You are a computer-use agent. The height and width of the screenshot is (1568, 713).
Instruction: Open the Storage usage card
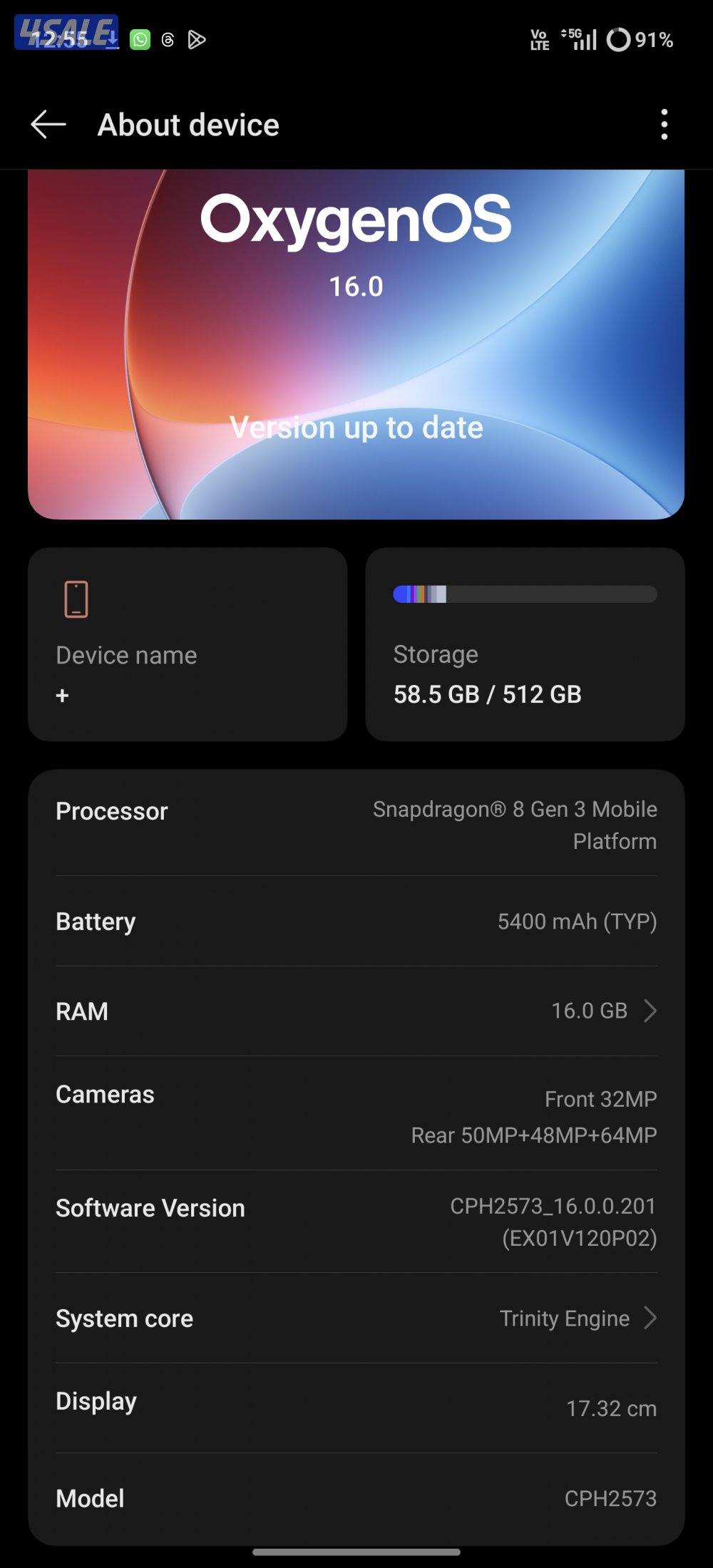525,644
